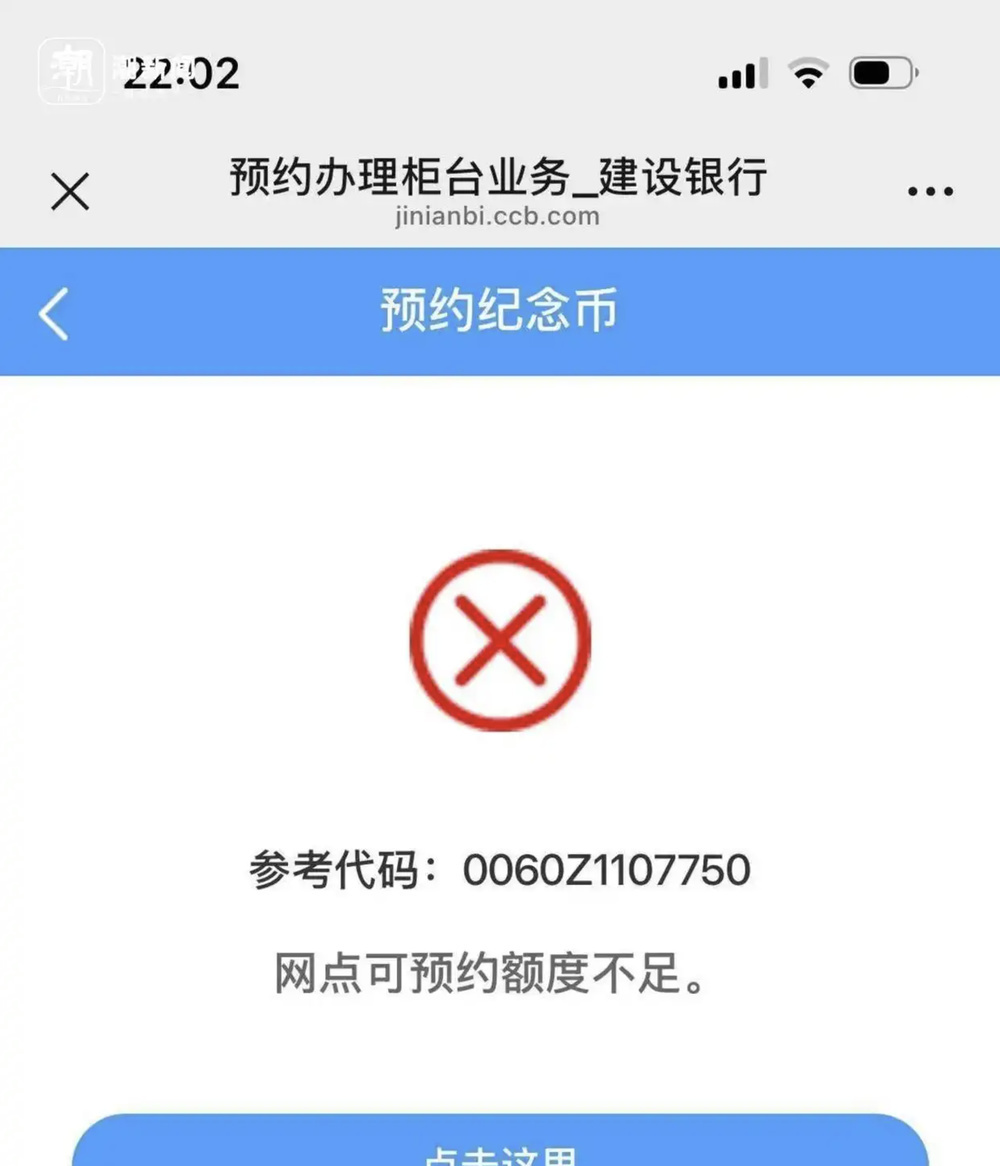Tap the red error cross icon
Image resolution: width=1000 pixels, height=1166 pixels.
pos(500,640)
